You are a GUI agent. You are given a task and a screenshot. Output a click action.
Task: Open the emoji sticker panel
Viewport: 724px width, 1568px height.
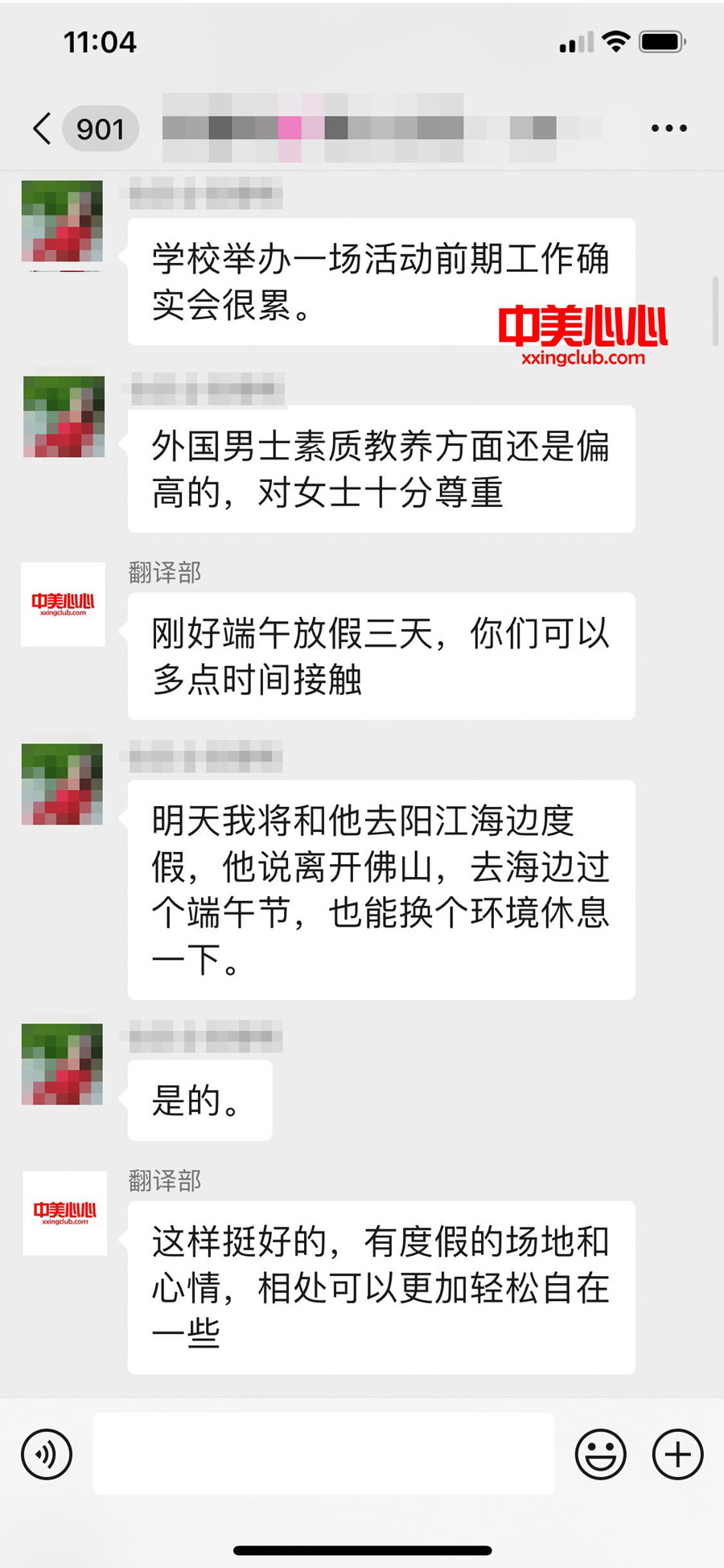point(600,1454)
